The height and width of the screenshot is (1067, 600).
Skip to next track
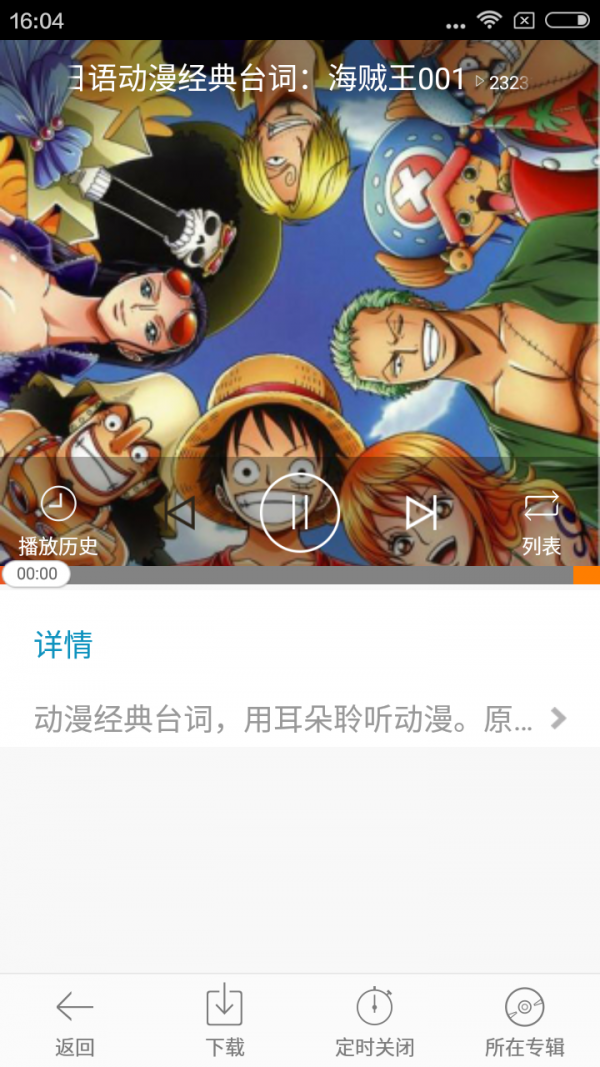click(x=421, y=513)
